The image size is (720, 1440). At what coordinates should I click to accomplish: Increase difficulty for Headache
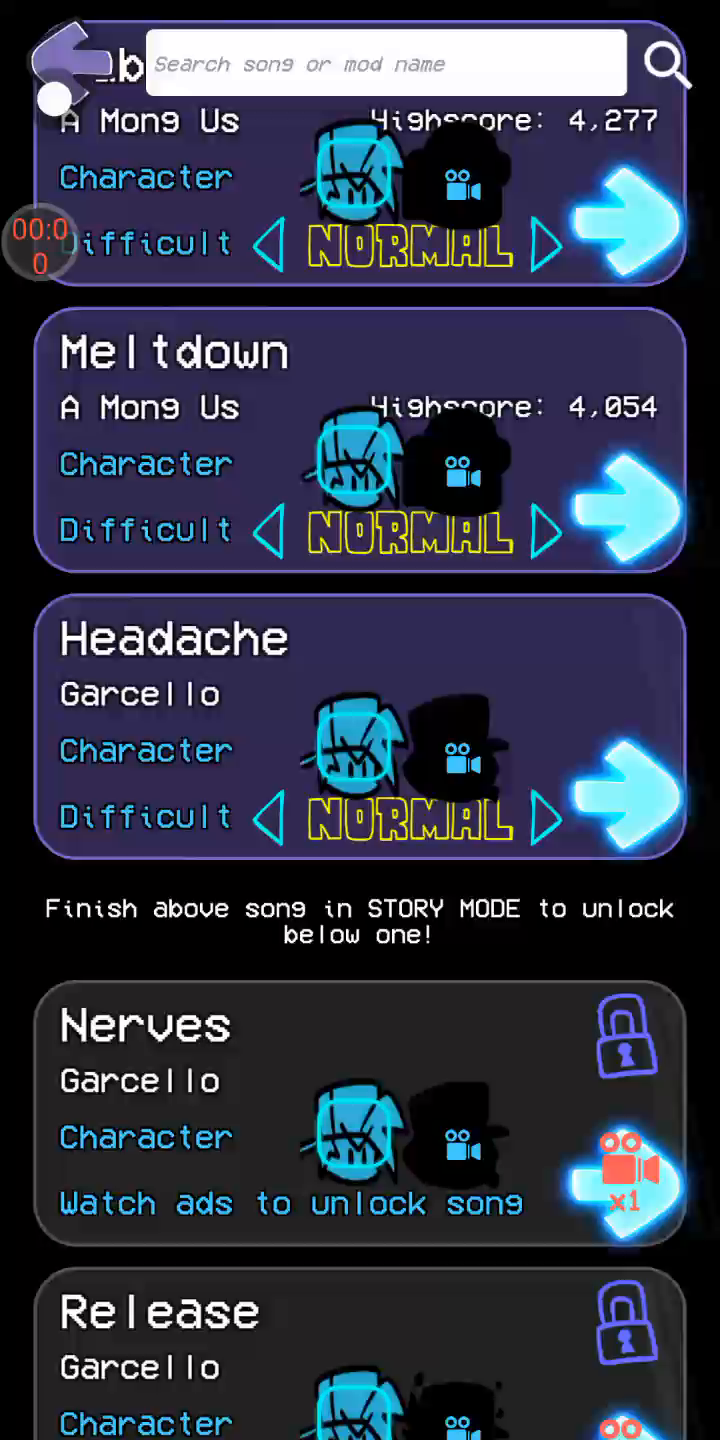(545, 818)
